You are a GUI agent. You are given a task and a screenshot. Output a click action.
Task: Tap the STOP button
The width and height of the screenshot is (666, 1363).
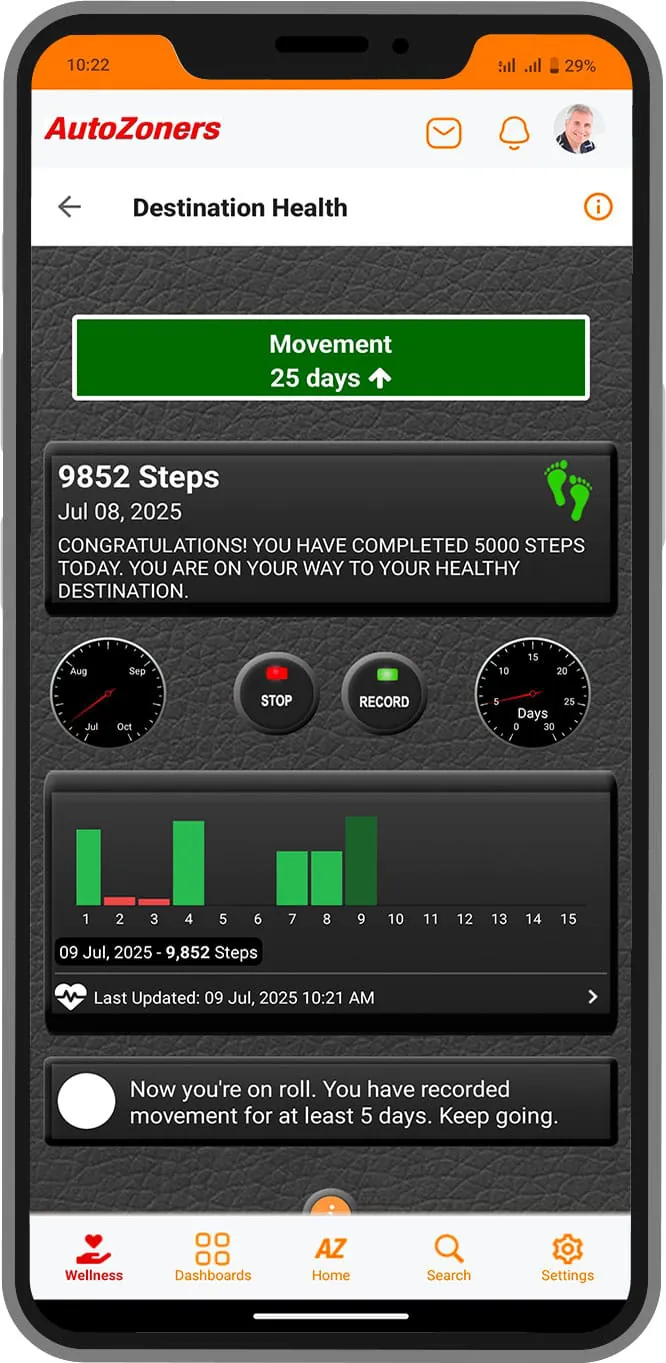(276, 692)
